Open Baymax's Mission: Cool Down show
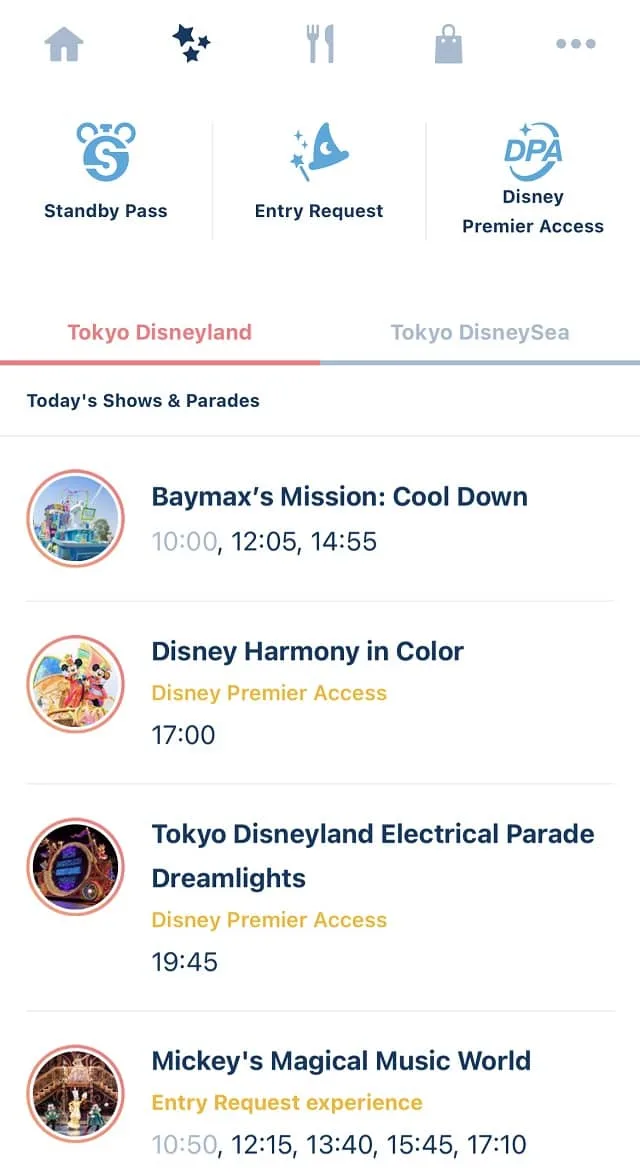 click(x=320, y=518)
